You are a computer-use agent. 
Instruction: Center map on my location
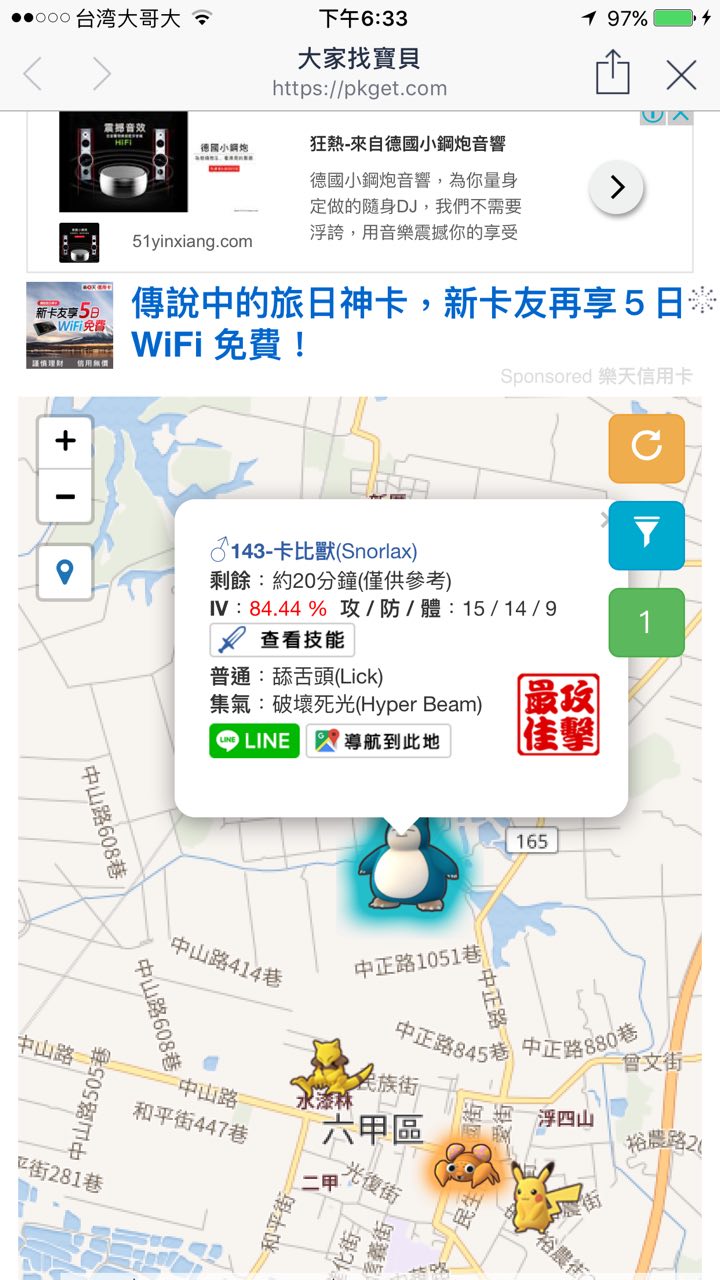click(65, 573)
